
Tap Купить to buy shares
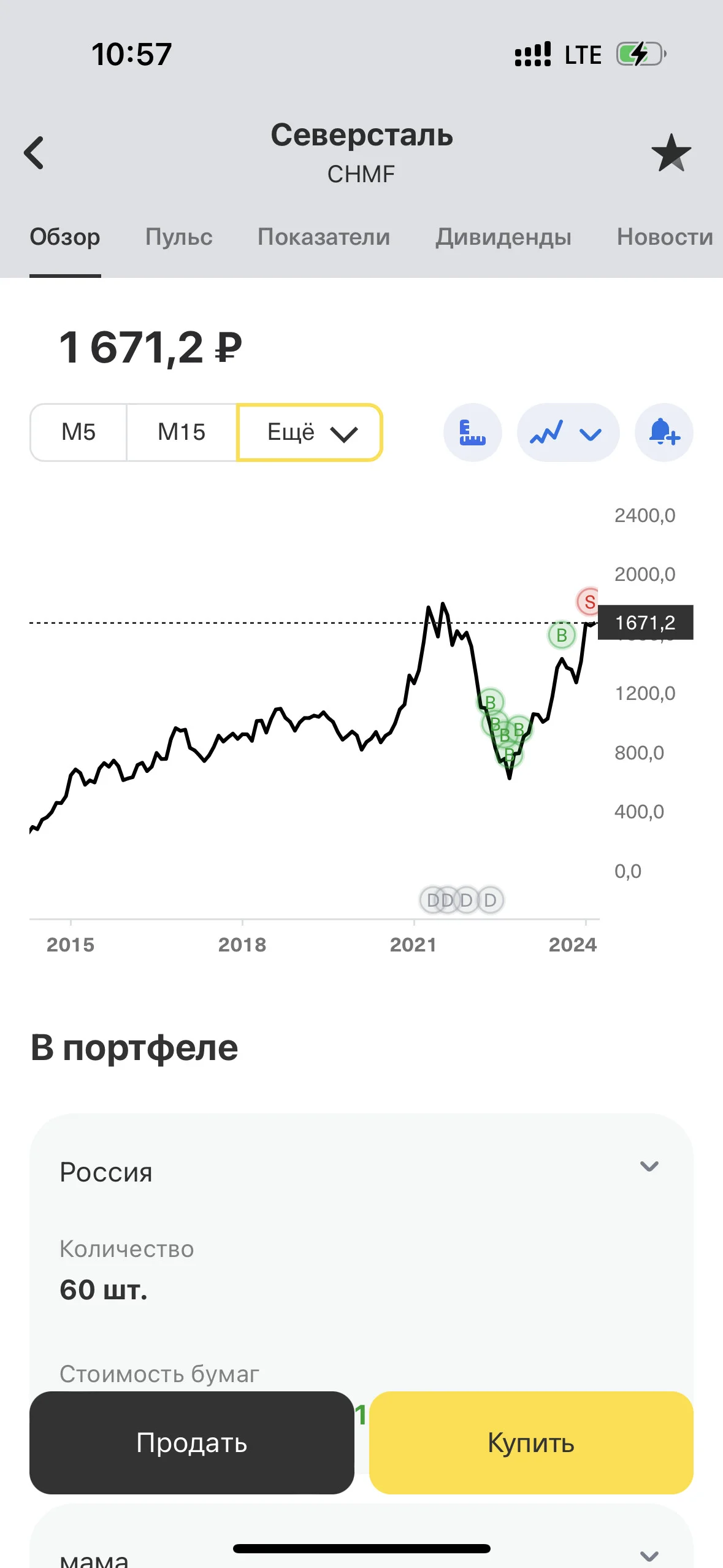531,1443
